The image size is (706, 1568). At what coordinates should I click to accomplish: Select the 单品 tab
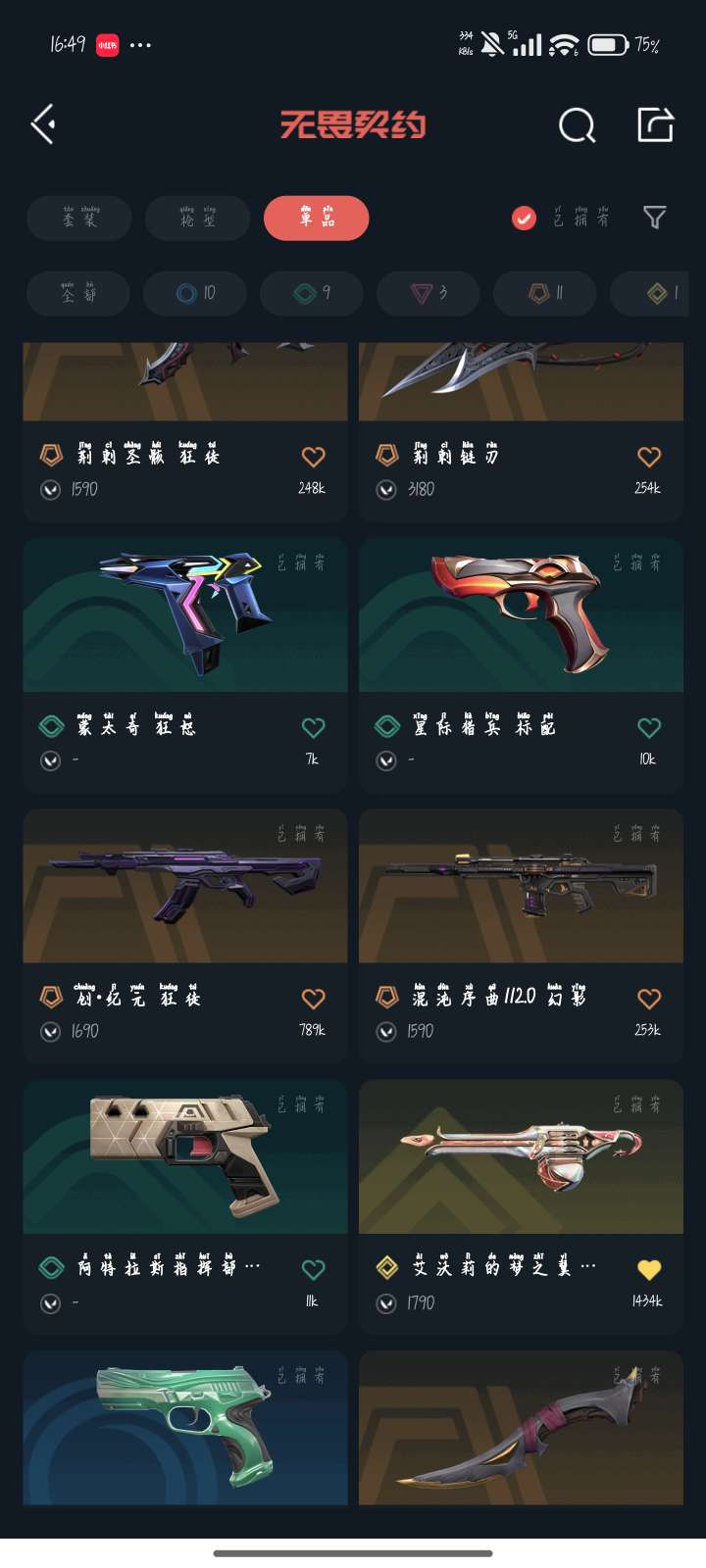click(x=317, y=218)
